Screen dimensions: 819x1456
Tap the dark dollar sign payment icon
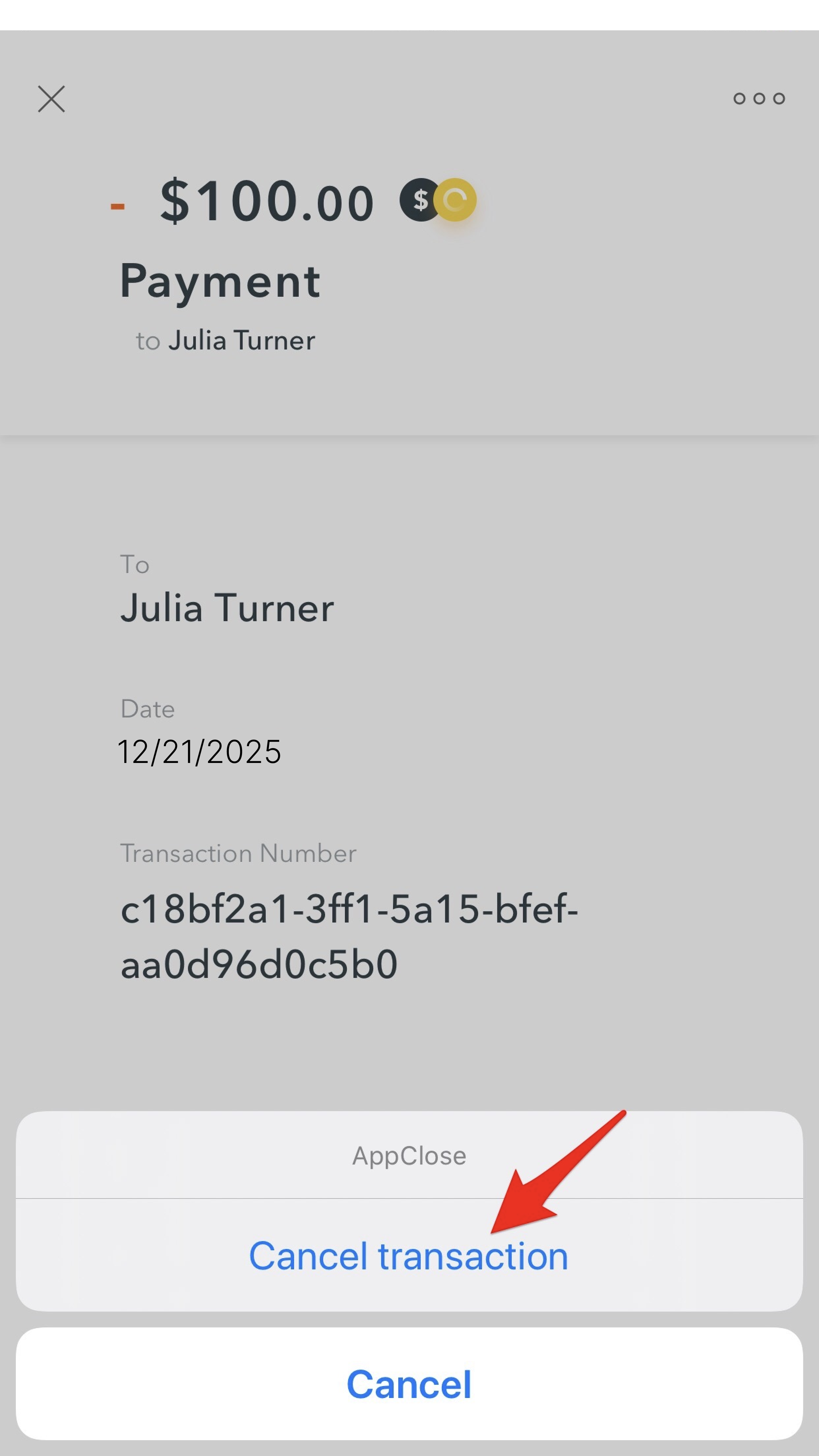click(420, 199)
